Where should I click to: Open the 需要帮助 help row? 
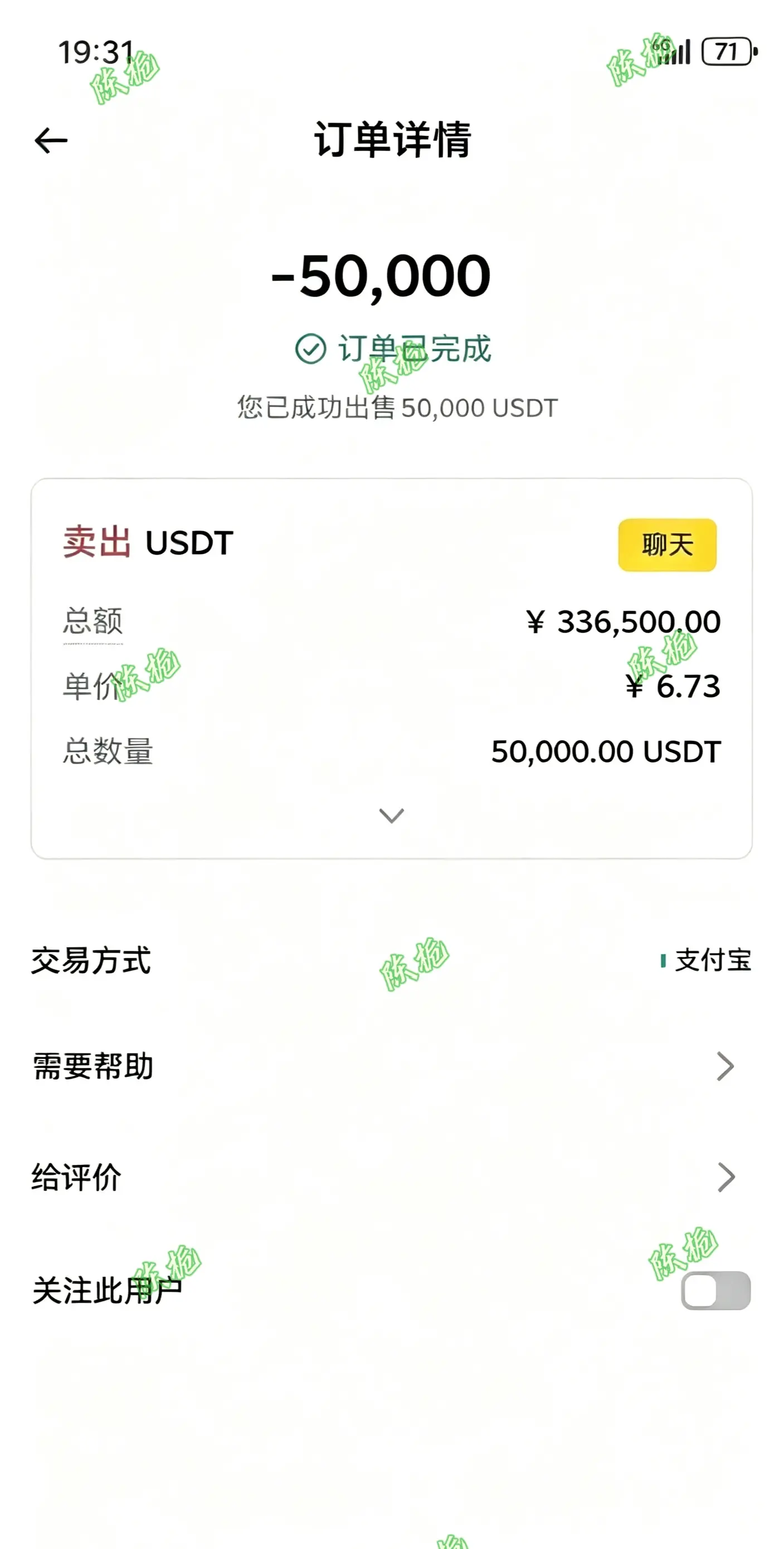tap(391, 1067)
